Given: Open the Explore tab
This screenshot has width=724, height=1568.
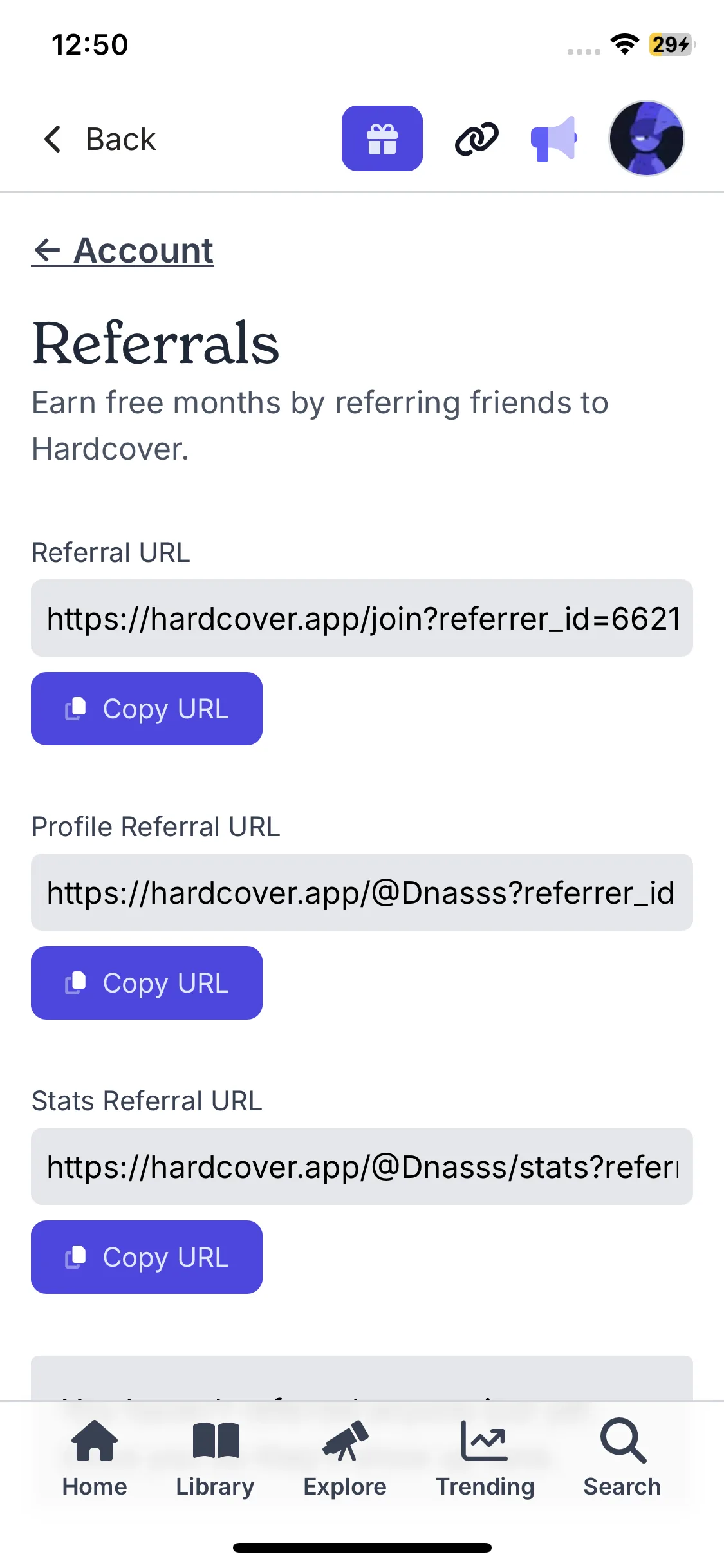Looking at the screenshot, I should (x=345, y=1459).
